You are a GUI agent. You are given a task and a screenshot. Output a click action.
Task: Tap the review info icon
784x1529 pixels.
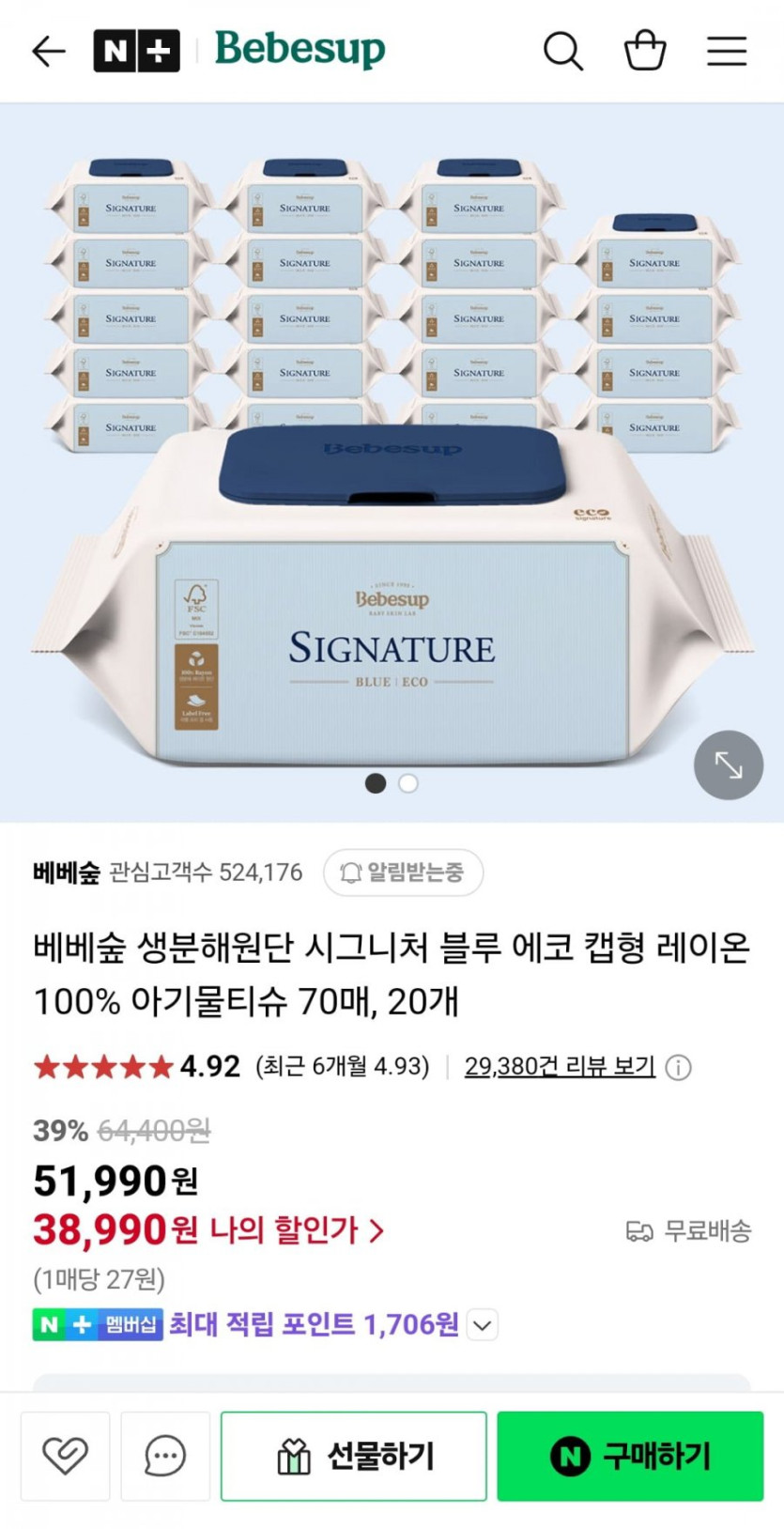point(678,1068)
